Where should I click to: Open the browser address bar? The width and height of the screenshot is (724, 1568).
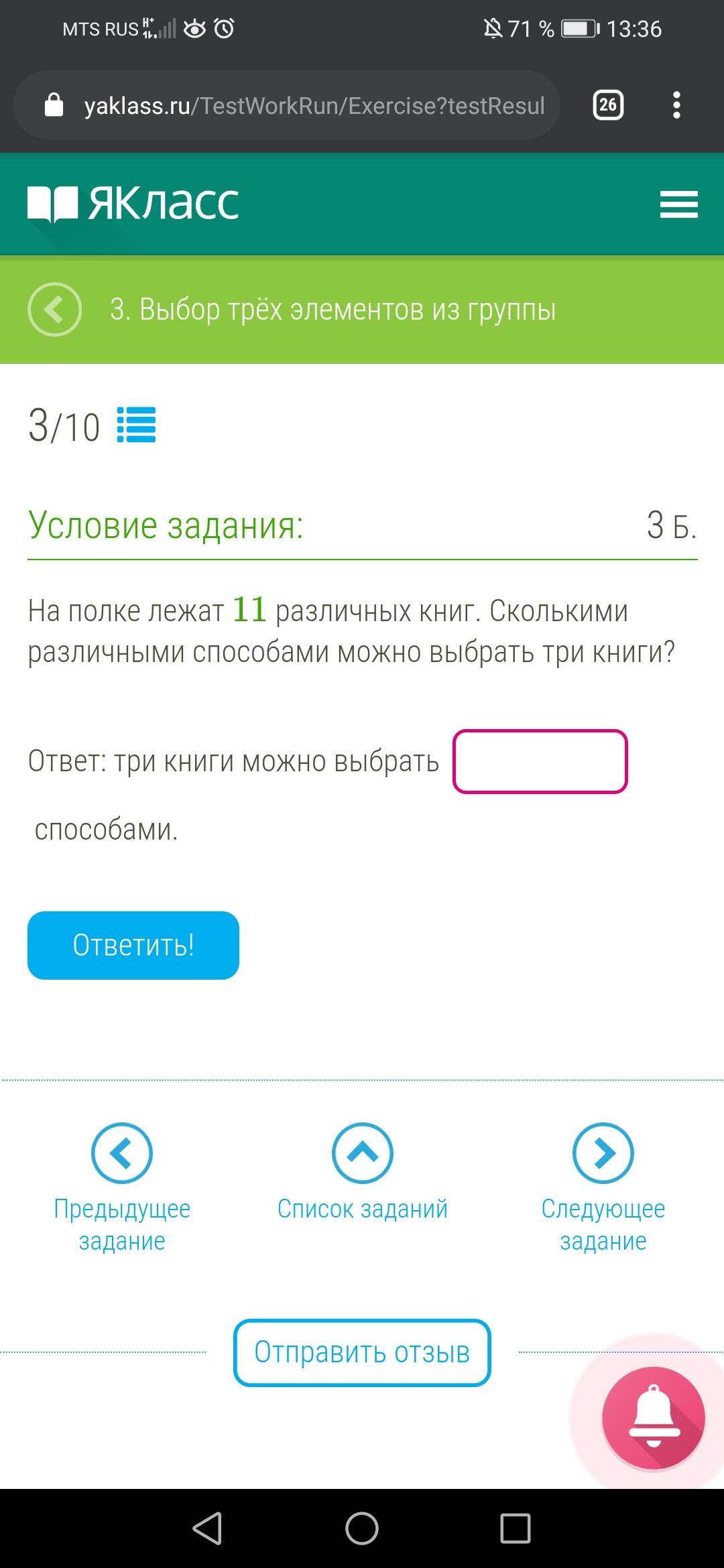287,105
